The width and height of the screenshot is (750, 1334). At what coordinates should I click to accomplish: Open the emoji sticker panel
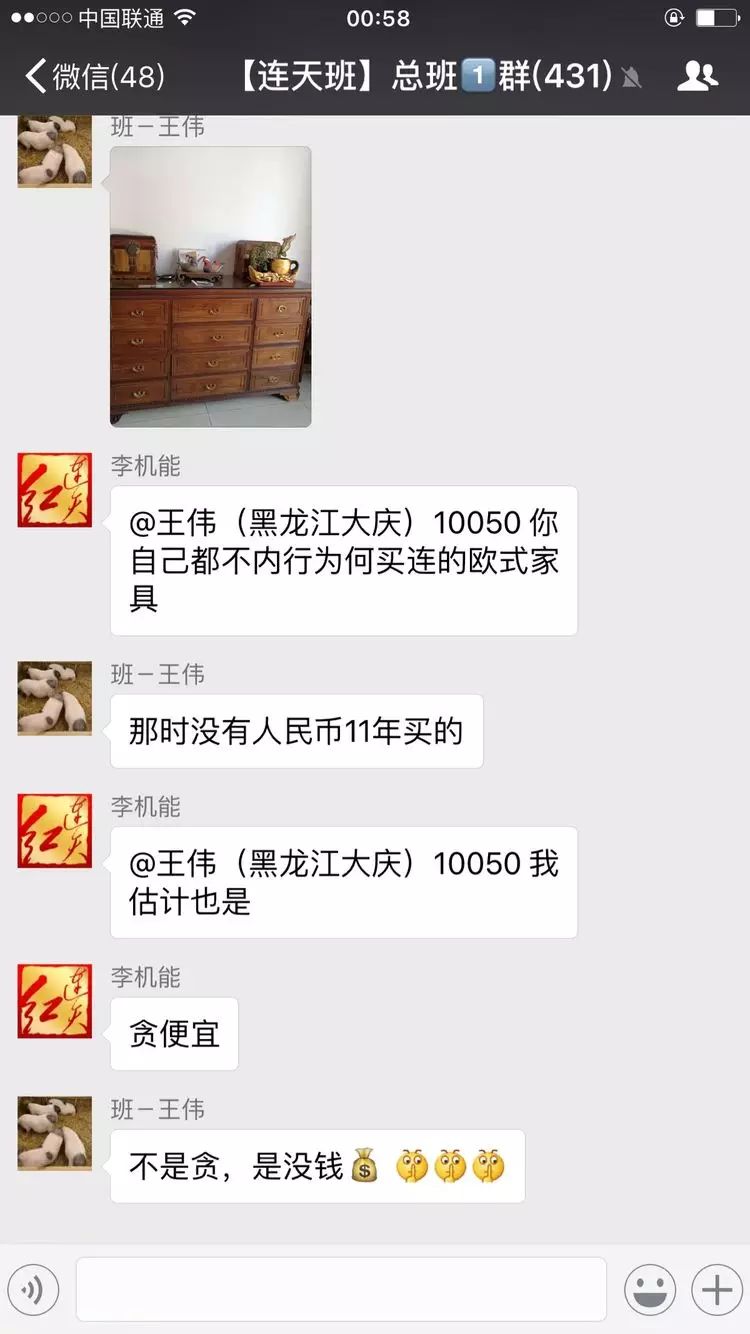[x=650, y=1290]
